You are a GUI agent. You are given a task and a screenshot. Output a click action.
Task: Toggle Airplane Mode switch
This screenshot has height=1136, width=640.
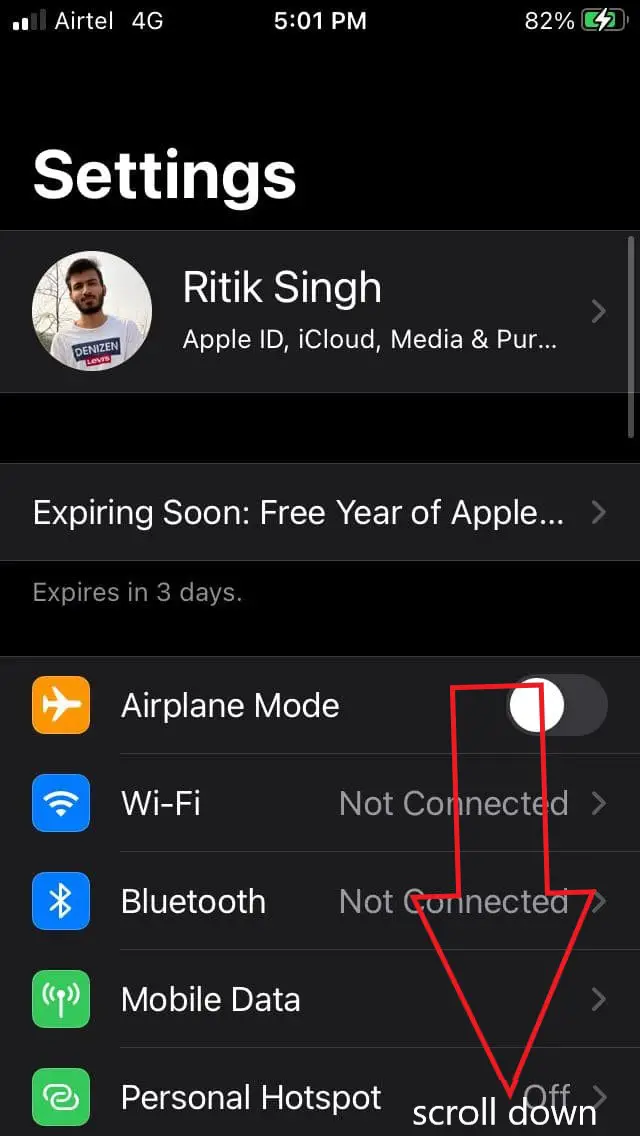(557, 705)
